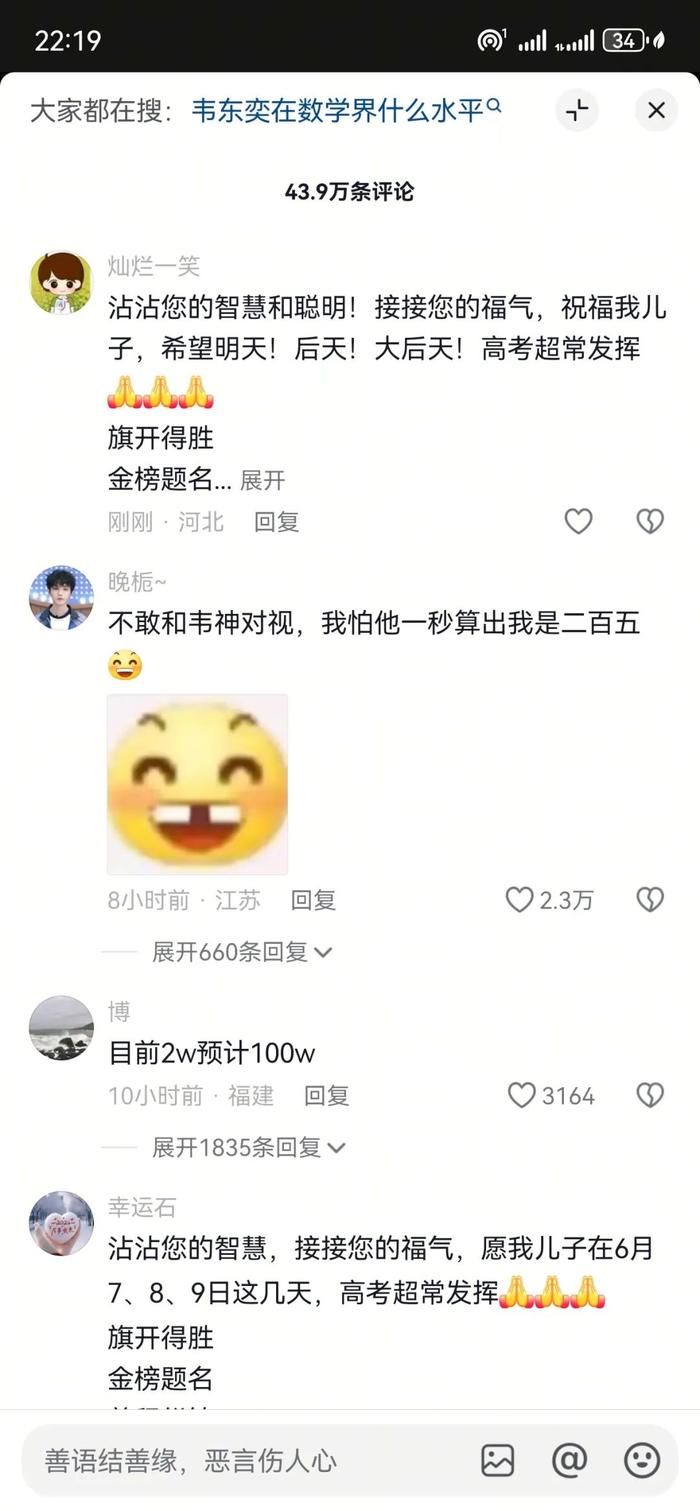The height and width of the screenshot is (1511, 700).
Task: Dislike 灿烂一笑's comment
Action: coord(650,521)
